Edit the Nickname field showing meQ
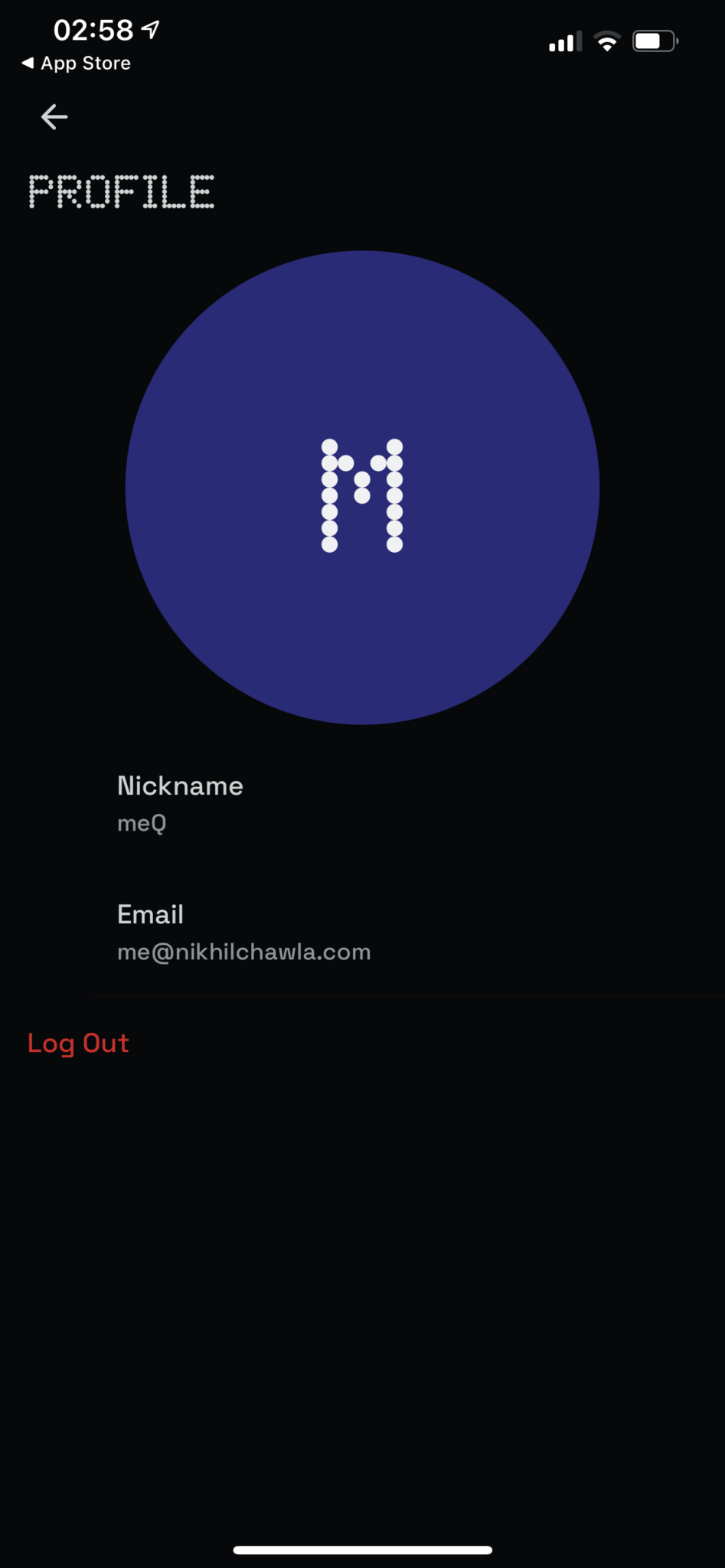The width and height of the screenshot is (725, 1568). click(362, 804)
